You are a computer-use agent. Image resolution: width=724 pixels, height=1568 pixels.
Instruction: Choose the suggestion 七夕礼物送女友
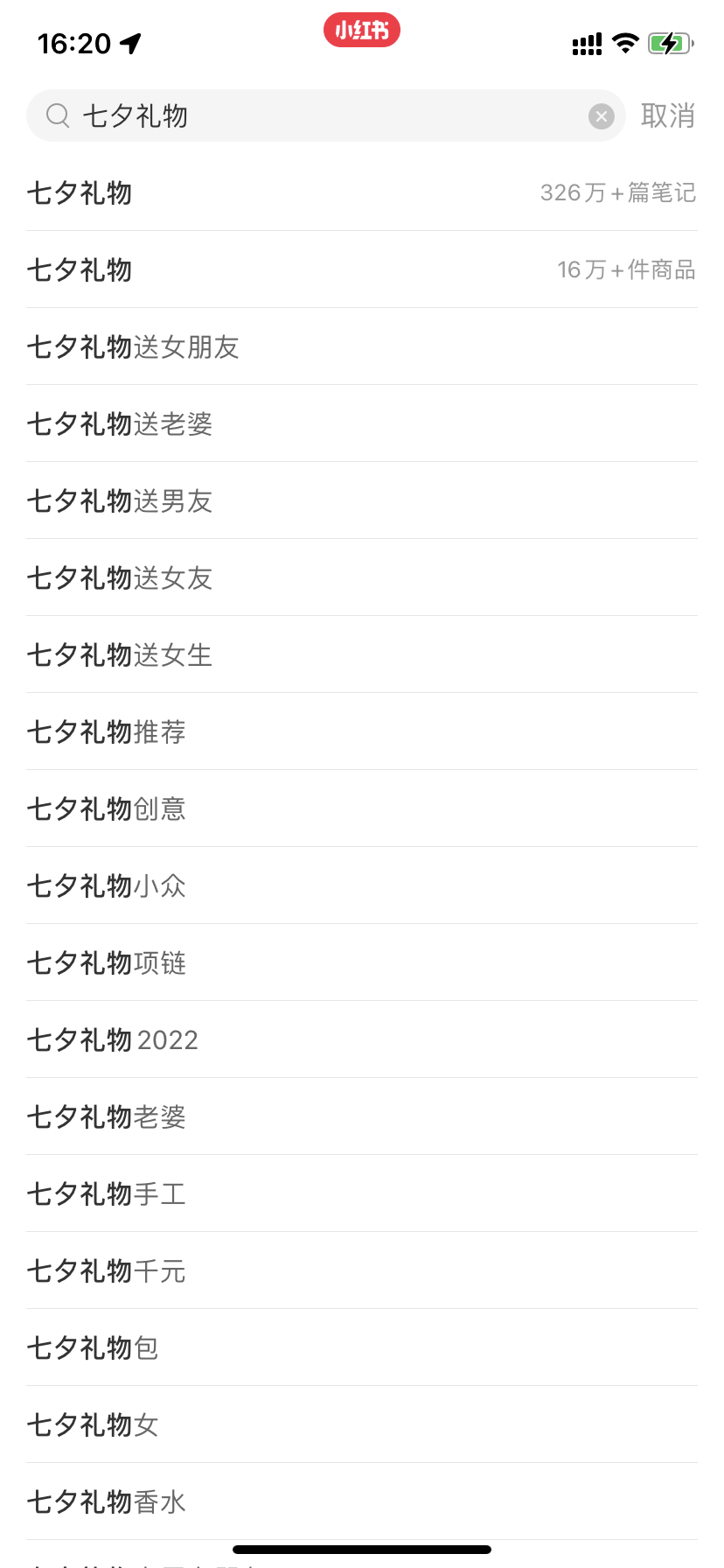361,577
